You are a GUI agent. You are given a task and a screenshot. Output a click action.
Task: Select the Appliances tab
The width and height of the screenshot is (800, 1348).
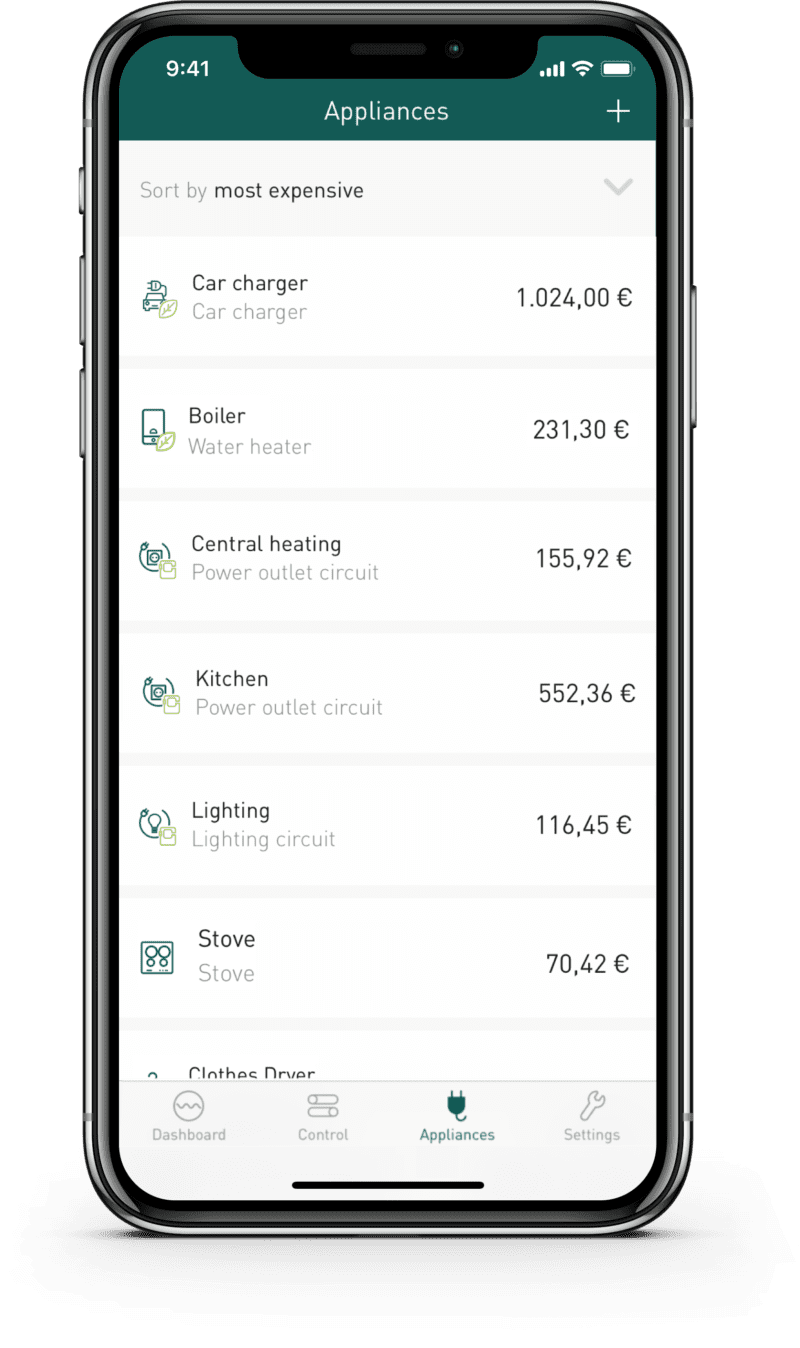tap(457, 1117)
